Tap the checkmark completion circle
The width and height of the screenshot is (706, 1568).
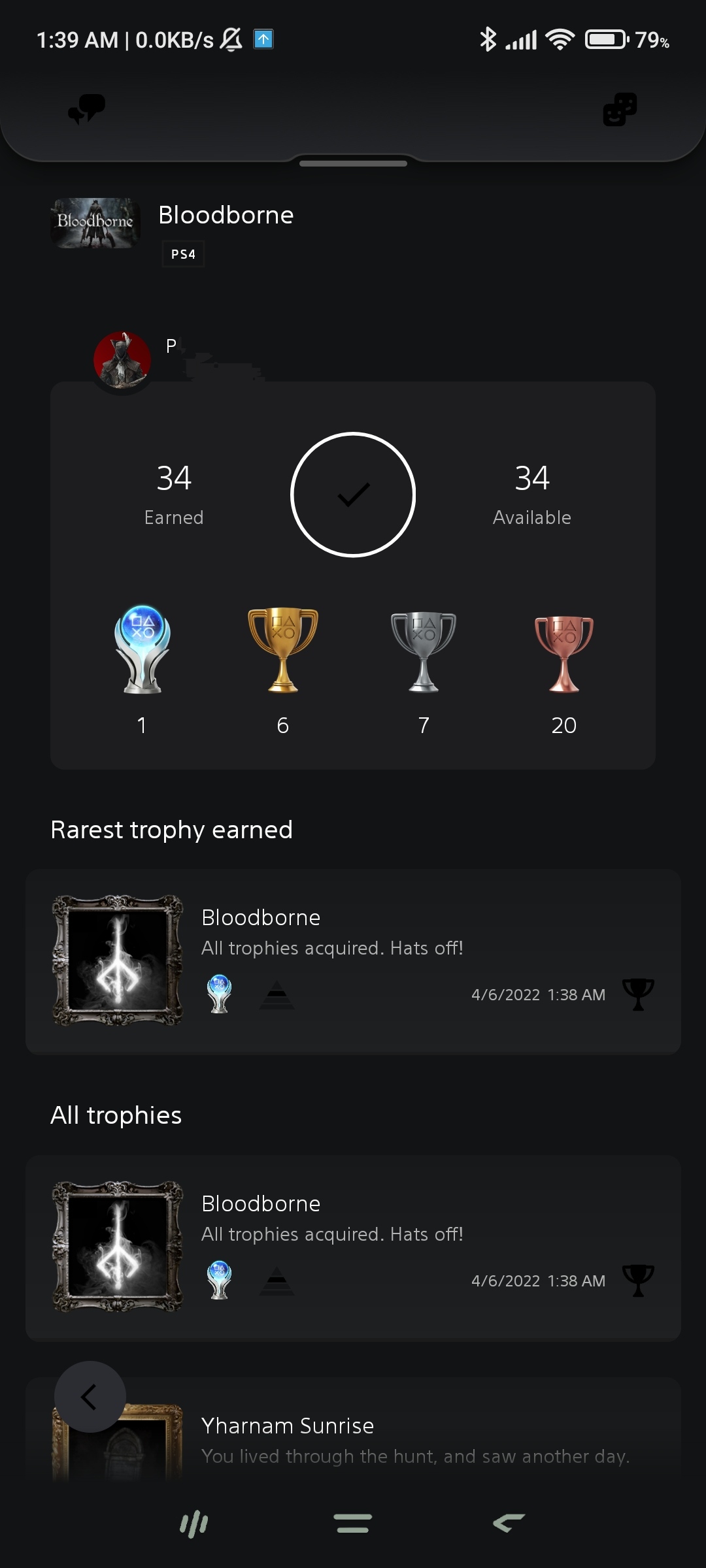(x=353, y=495)
